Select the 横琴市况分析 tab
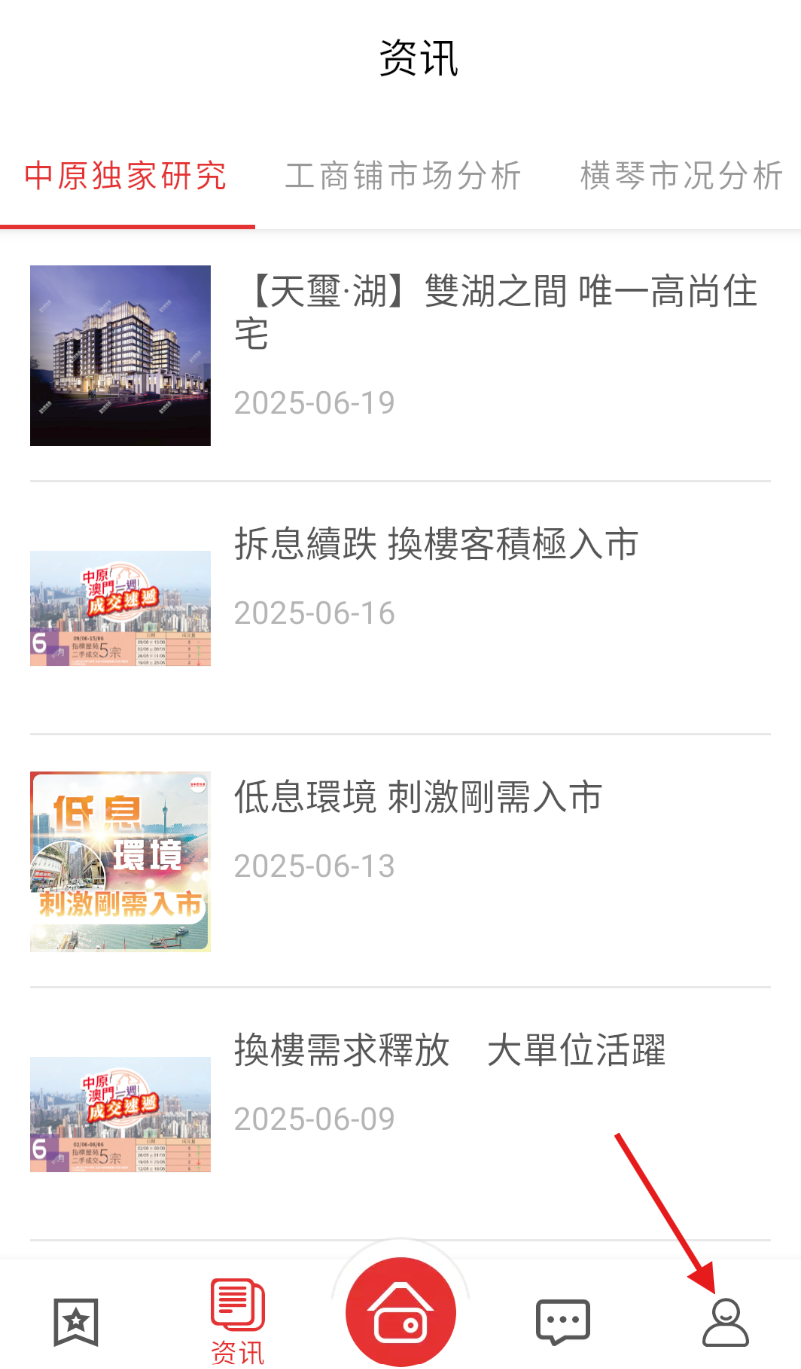 pos(681,176)
